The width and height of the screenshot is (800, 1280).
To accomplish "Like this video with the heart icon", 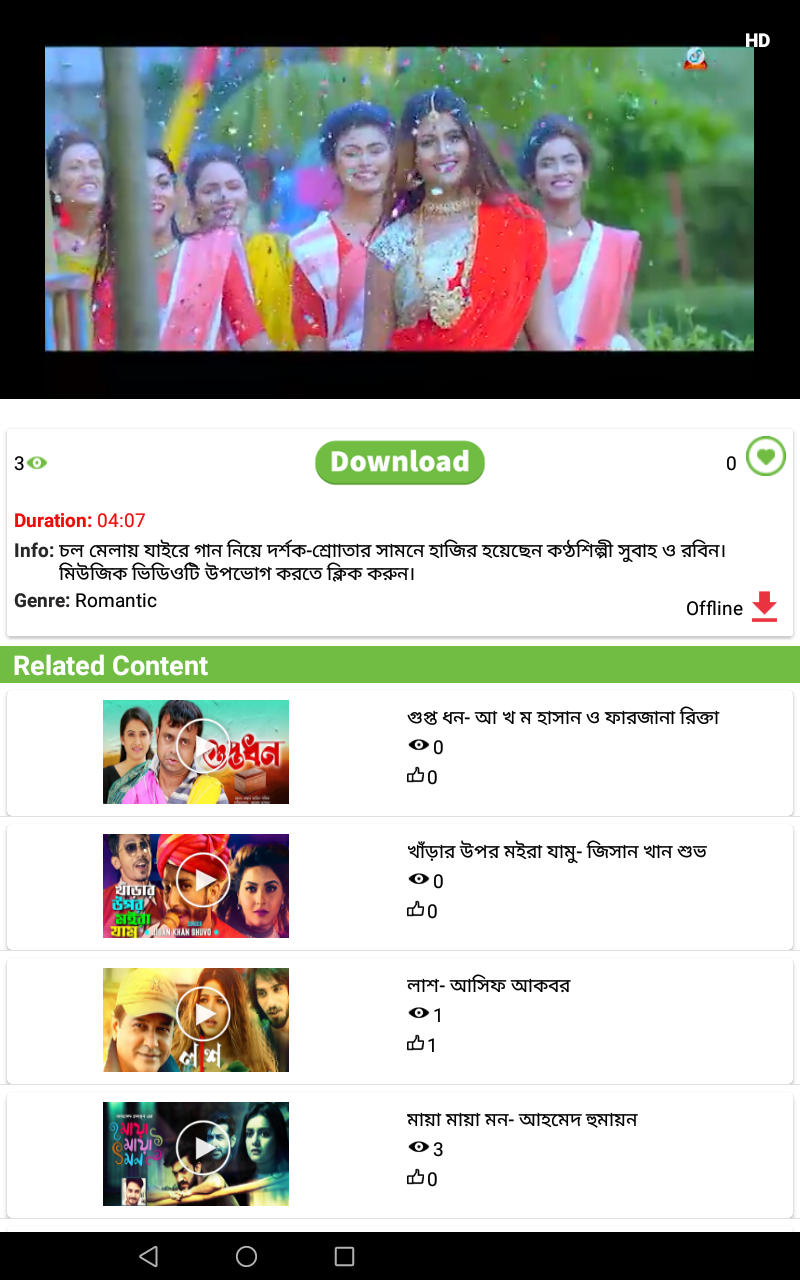I will point(766,457).
